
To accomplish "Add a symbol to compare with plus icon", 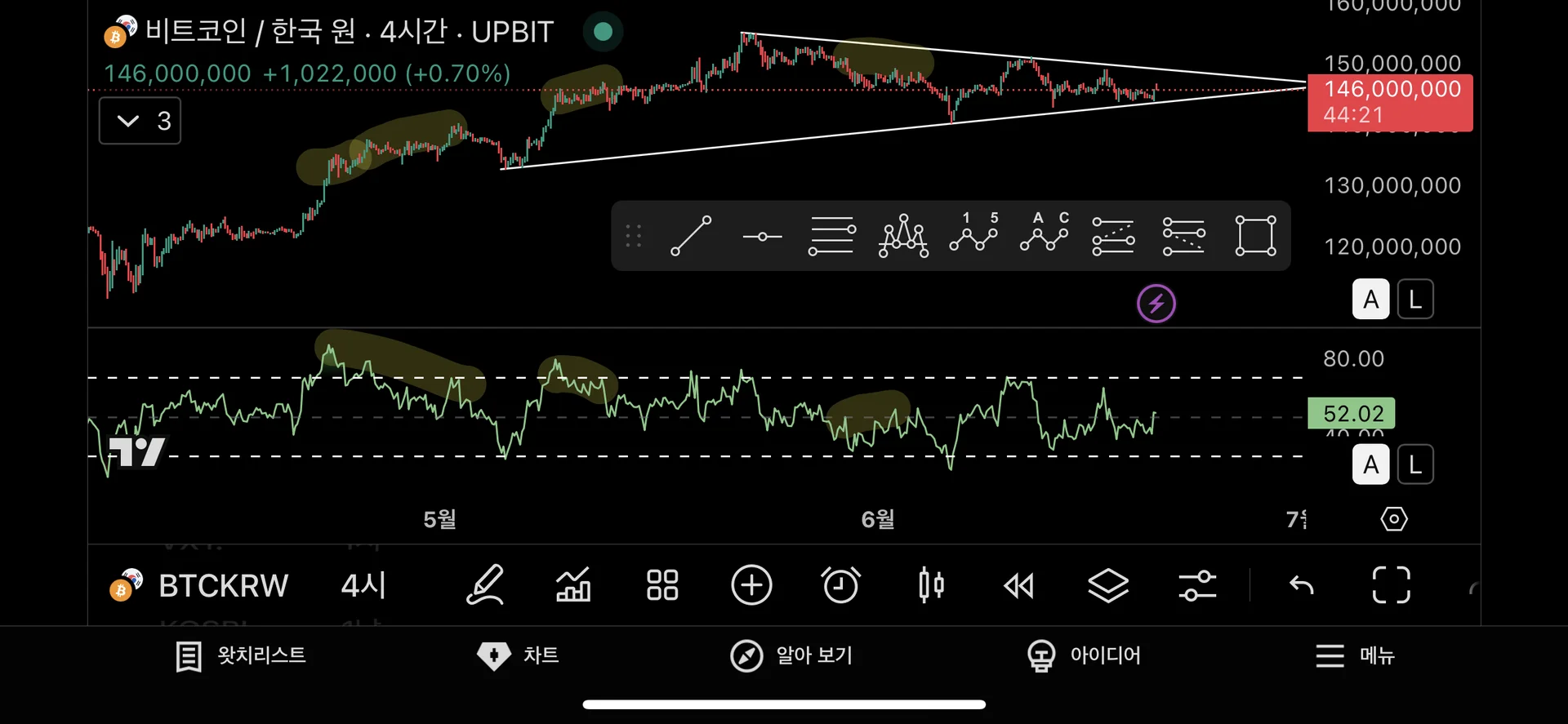I will [751, 585].
